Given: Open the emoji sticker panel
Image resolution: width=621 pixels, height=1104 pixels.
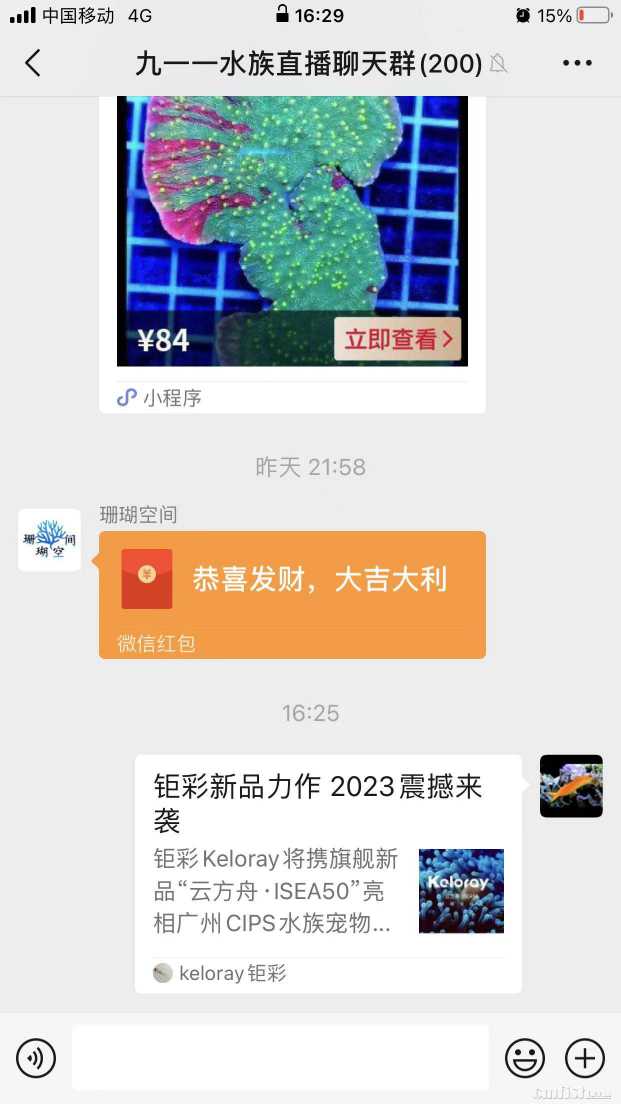Looking at the screenshot, I should (524, 1057).
